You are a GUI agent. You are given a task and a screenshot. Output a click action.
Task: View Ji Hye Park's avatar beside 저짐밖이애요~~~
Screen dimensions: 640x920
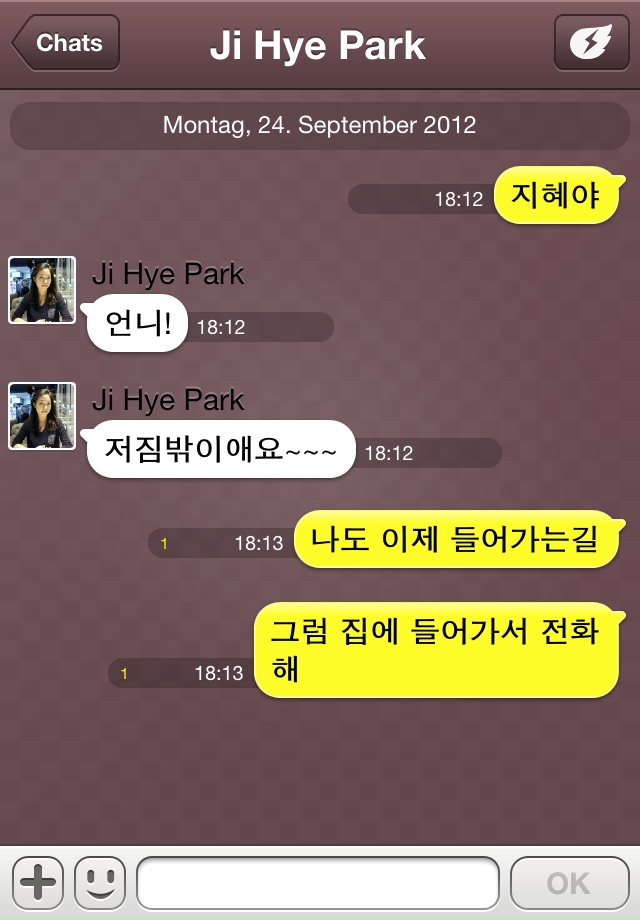click(42, 416)
